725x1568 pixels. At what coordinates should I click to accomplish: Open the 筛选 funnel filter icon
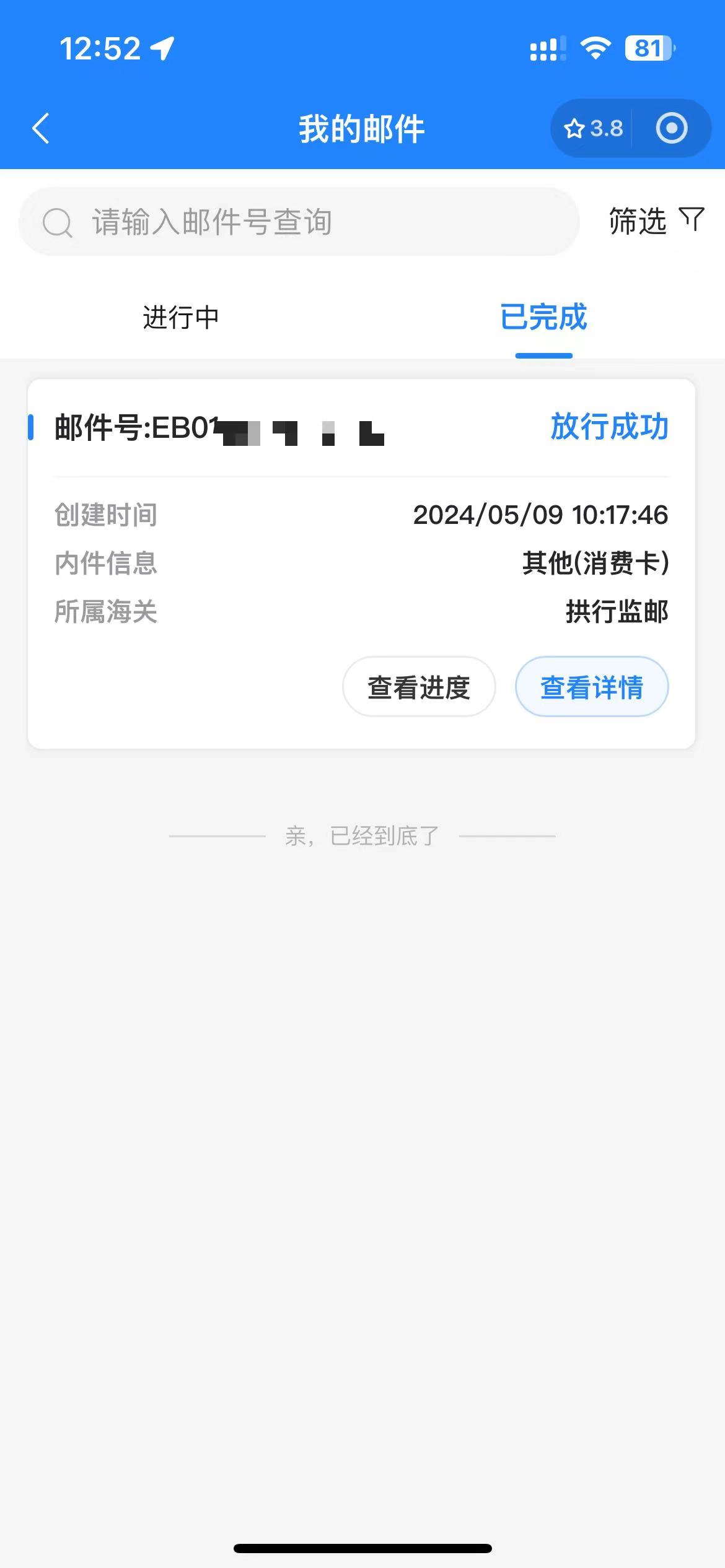point(690,220)
